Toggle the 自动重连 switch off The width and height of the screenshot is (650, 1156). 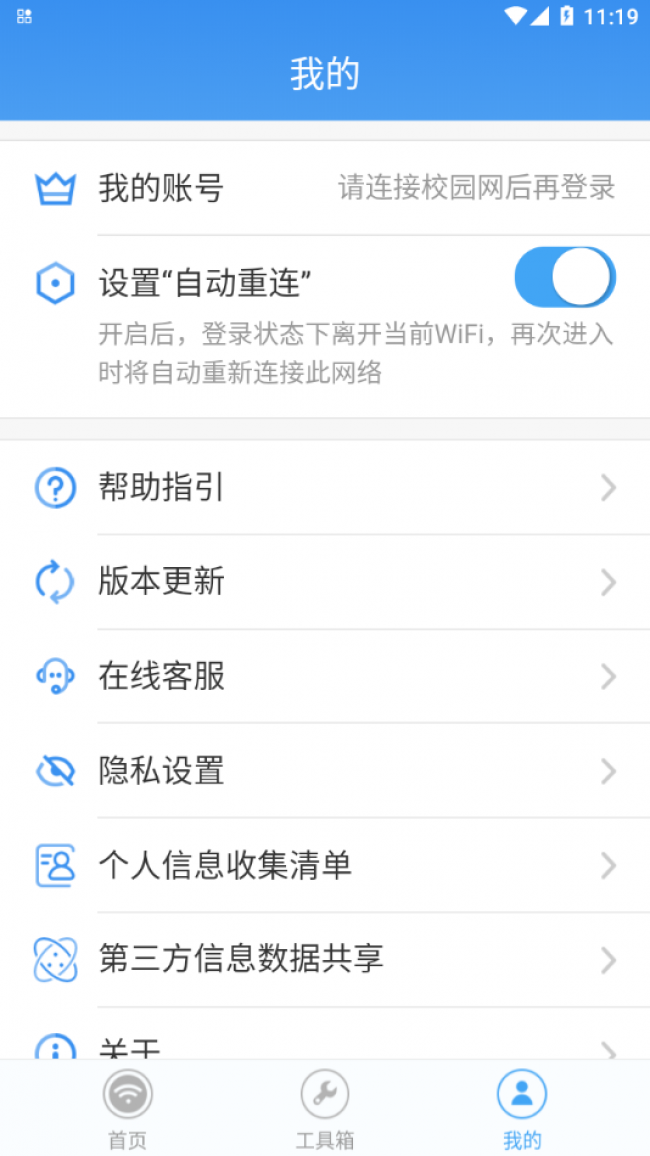coord(565,277)
